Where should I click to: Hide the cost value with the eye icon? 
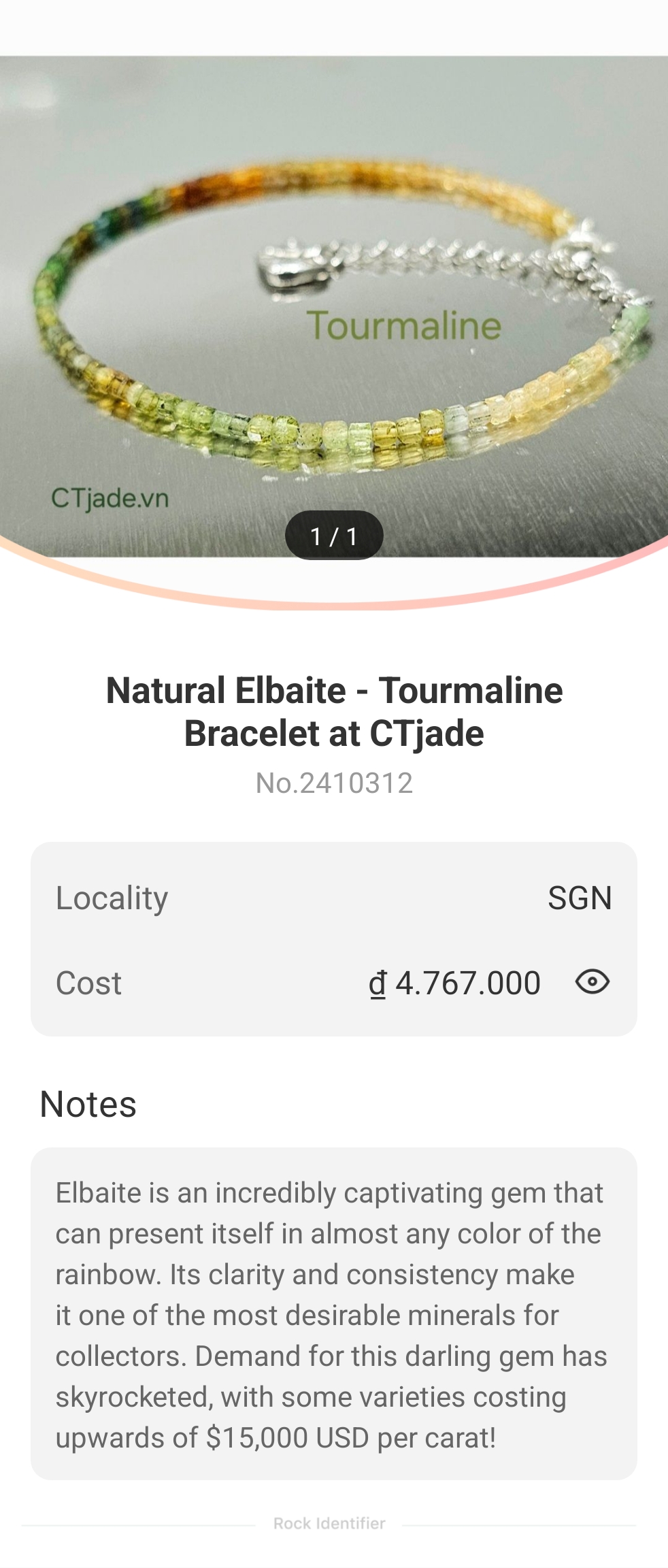click(x=592, y=982)
